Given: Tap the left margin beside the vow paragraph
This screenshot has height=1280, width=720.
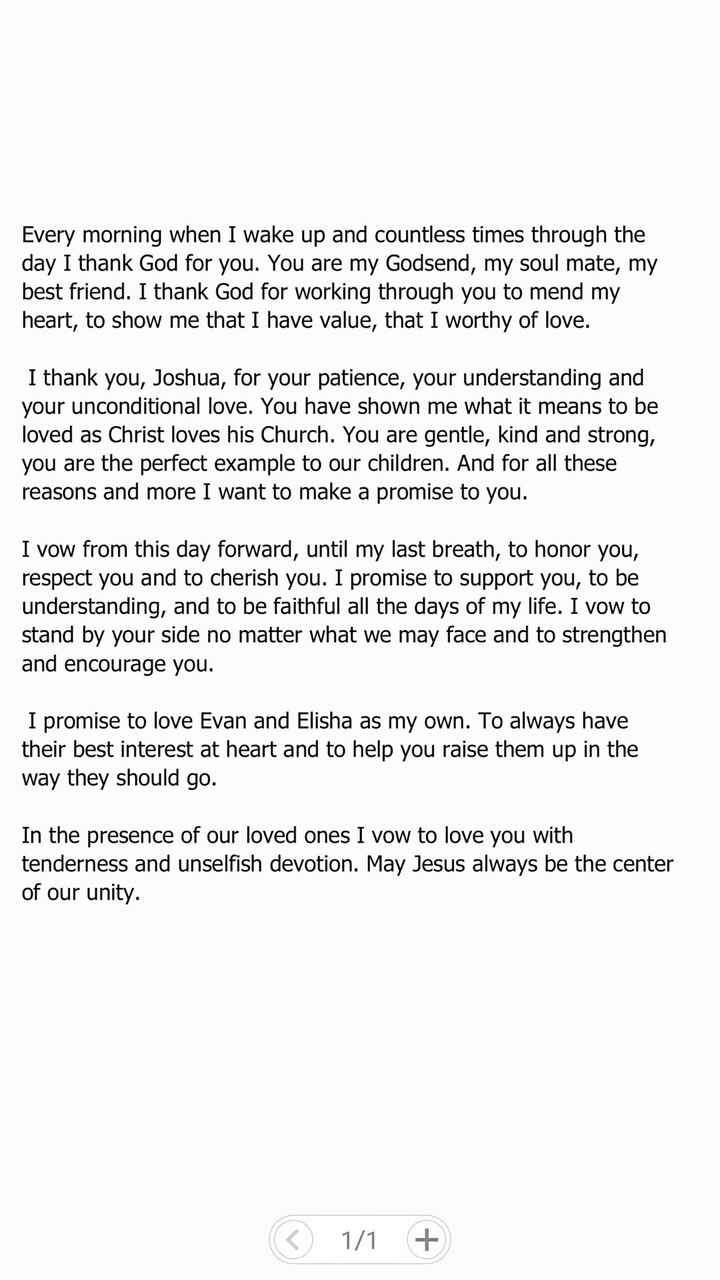Looking at the screenshot, I should click(x=10, y=605).
